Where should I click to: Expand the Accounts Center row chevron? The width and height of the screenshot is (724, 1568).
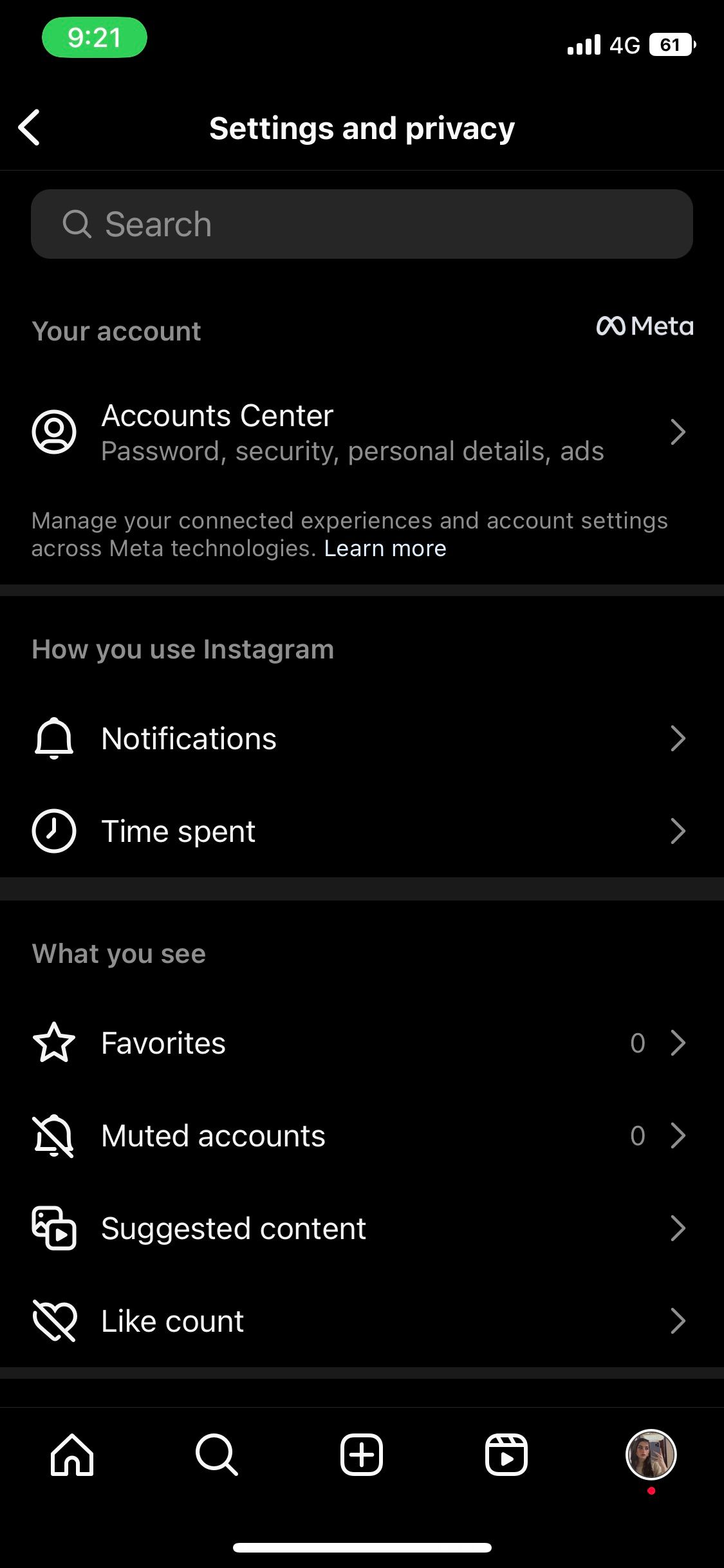tap(678, 432)
